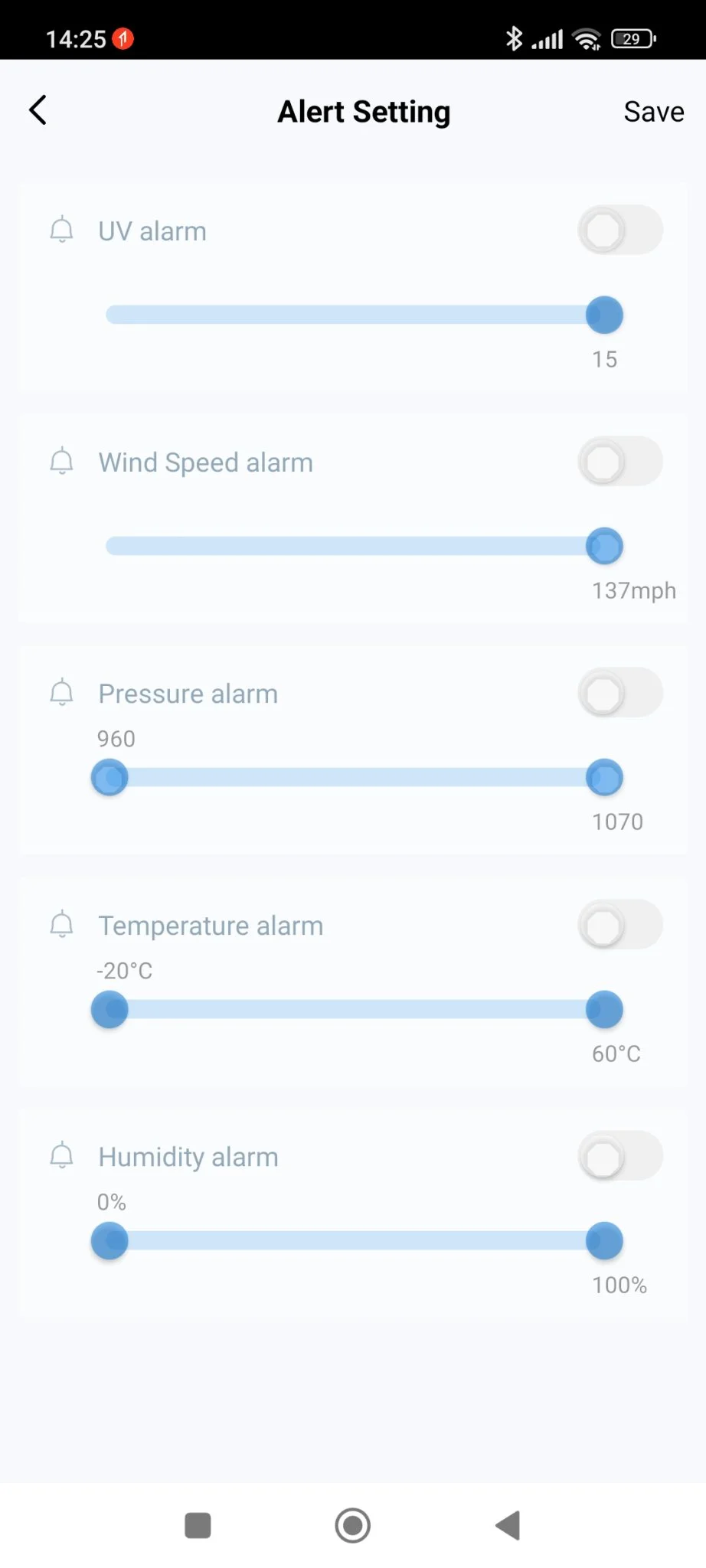Tap the Wind Speed slider handle
The width and height of the screenshot is (706, 1568).
604,546
